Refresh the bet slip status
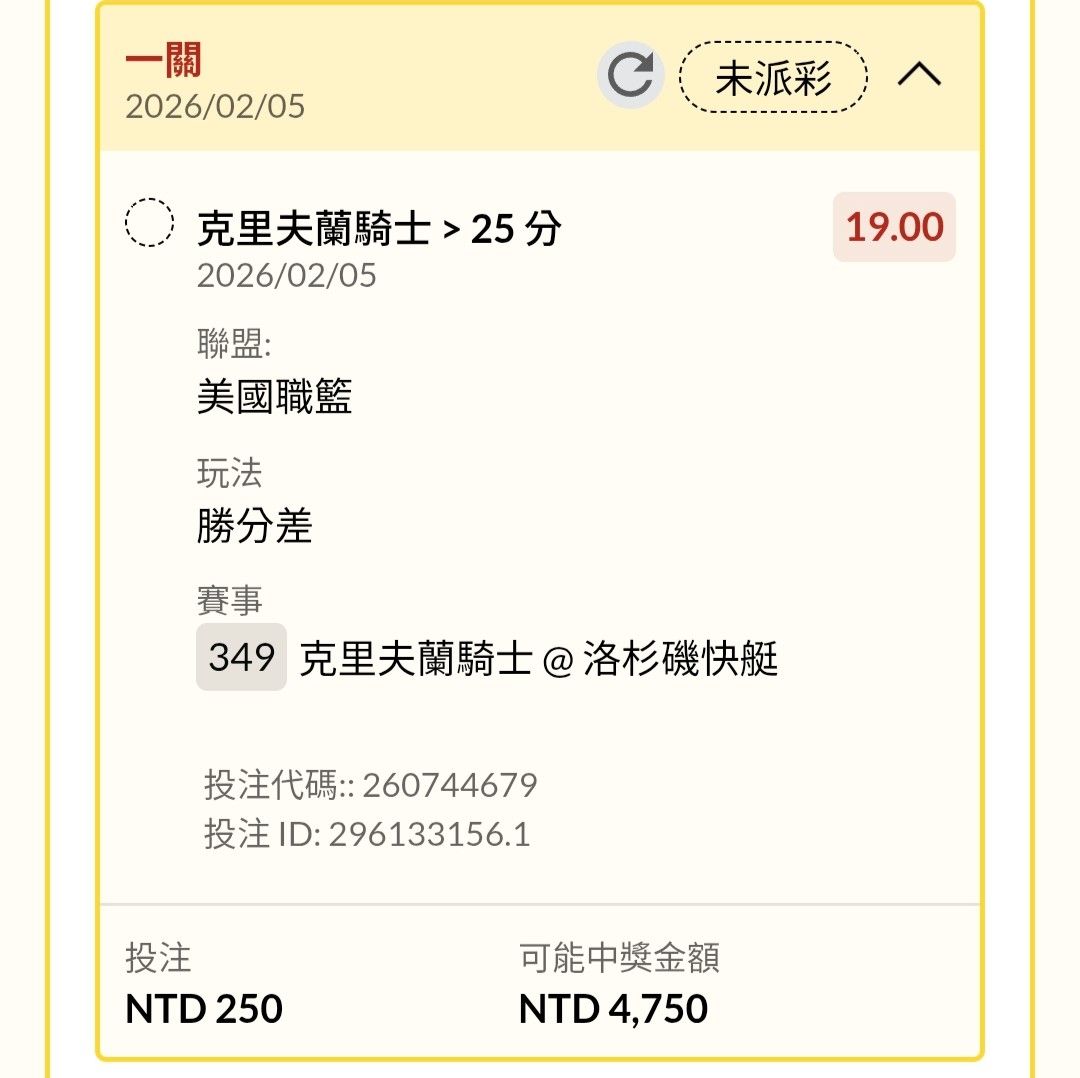The image size is (1080, 1078). 630,76
